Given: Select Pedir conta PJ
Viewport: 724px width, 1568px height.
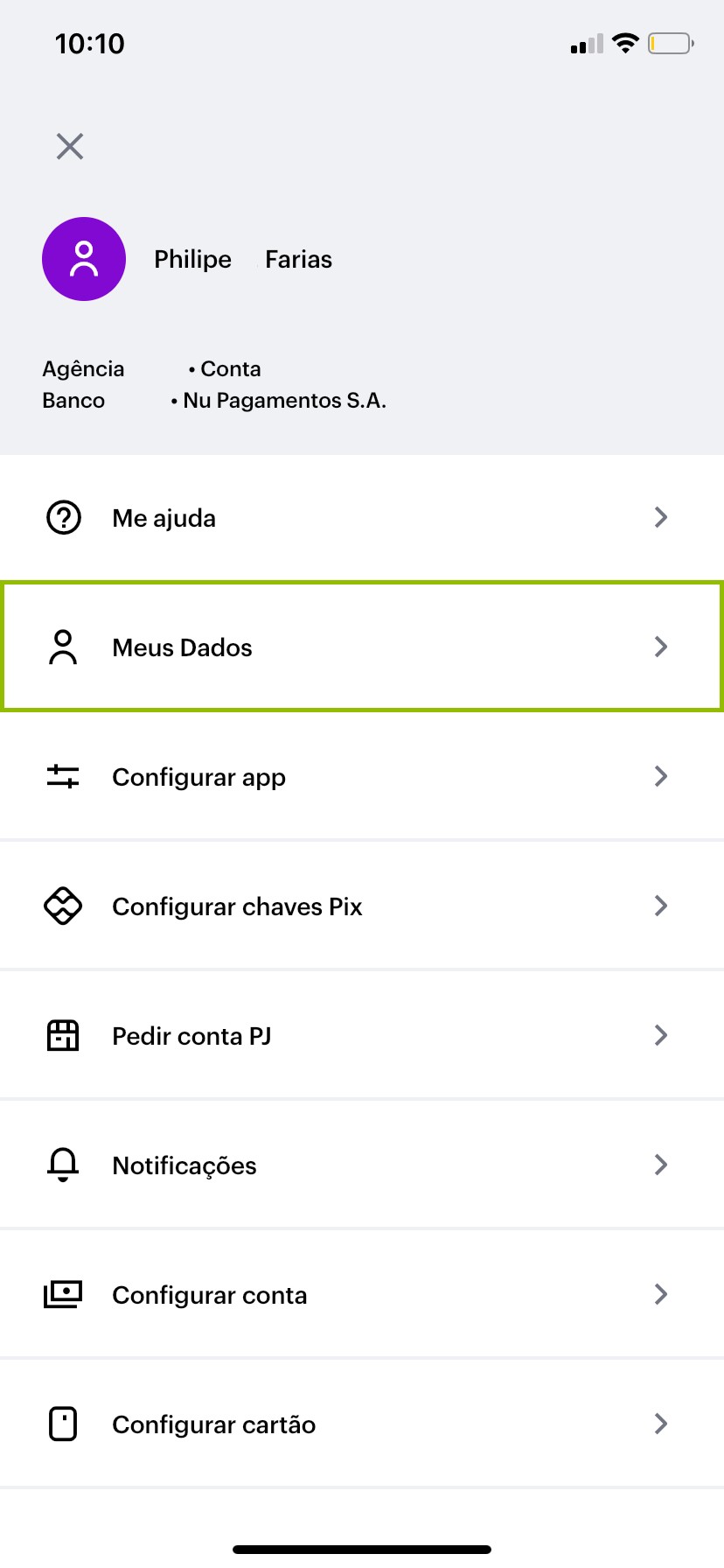Looking at the screenshot, I should click(362, 1036).
